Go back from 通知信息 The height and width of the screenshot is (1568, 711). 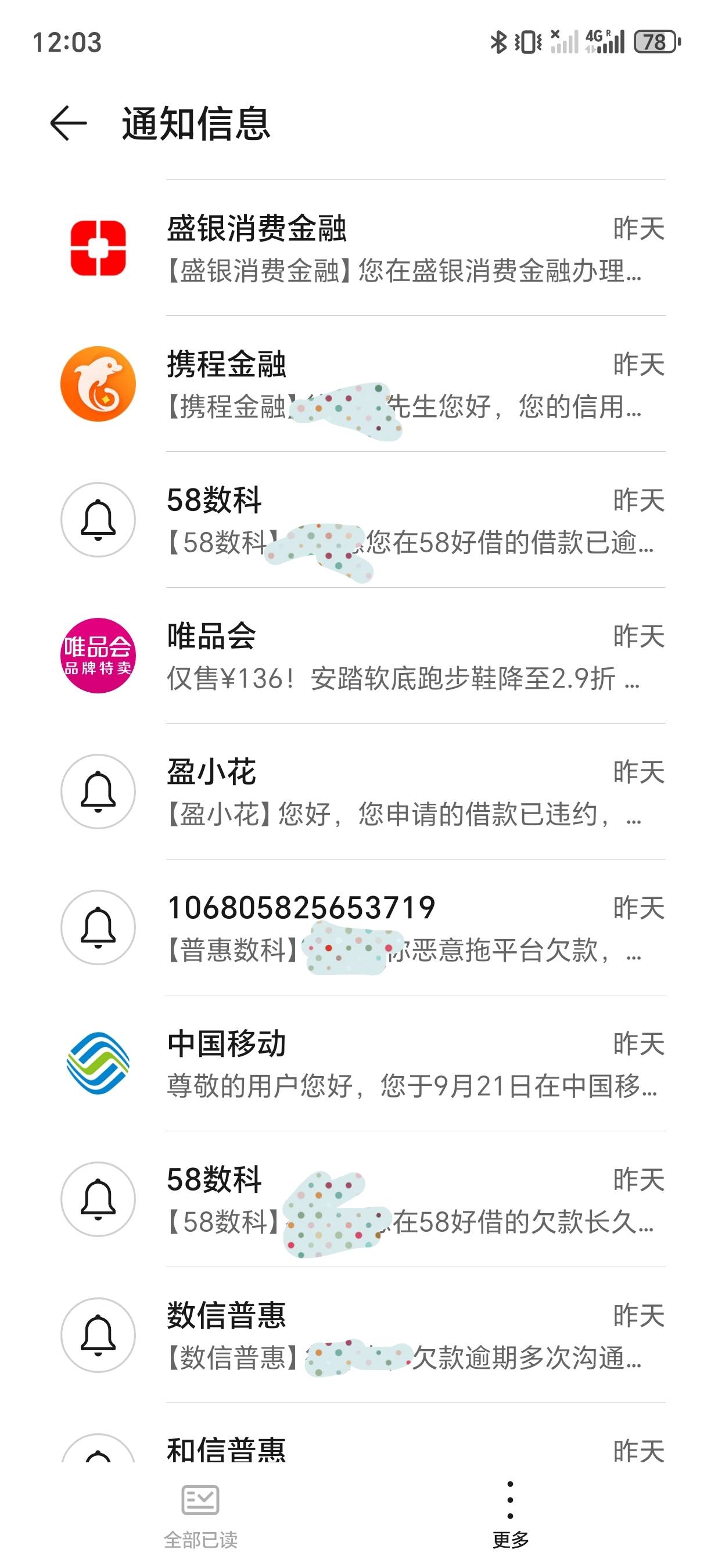68,123
